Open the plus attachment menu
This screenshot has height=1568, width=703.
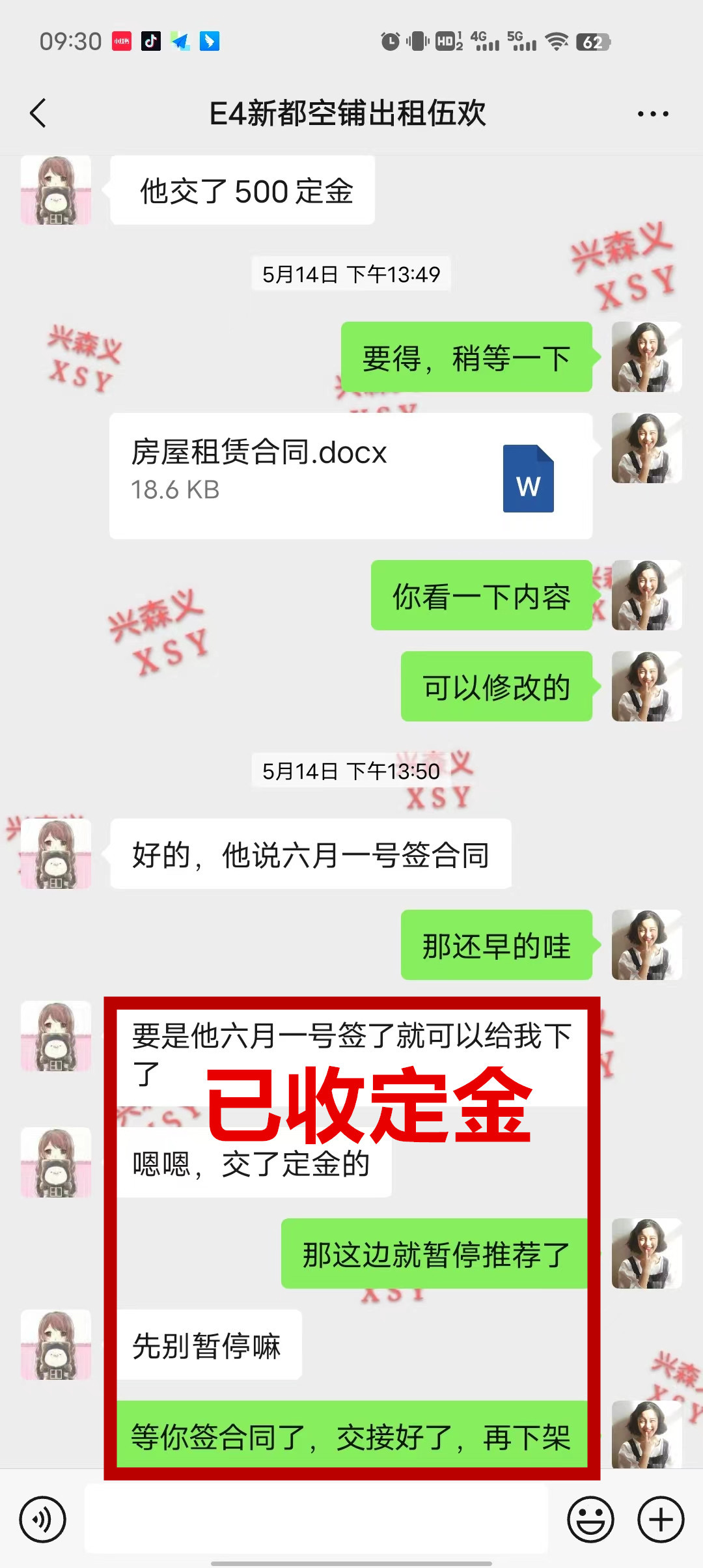click(660, 1520)
